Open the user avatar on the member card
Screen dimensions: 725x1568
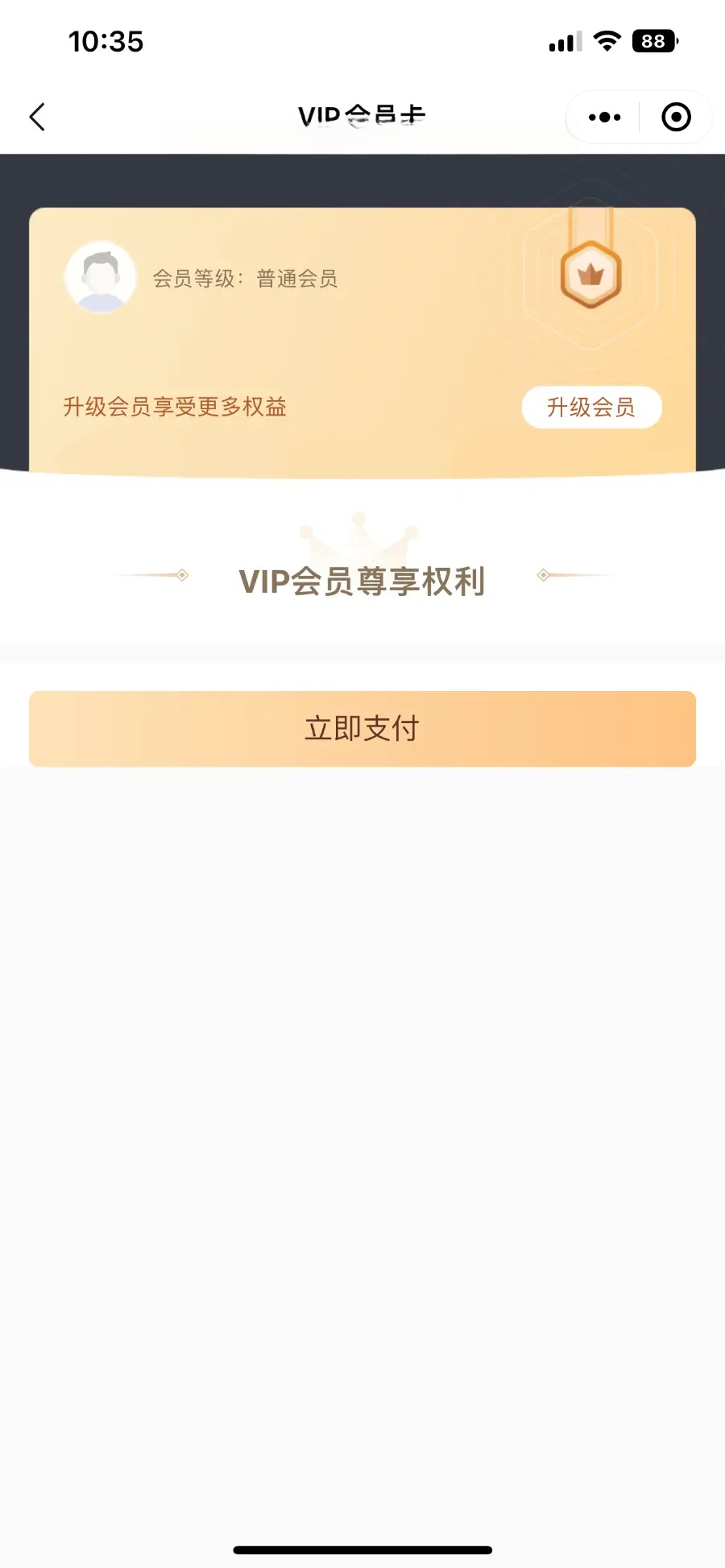click(x=101, y=278)
